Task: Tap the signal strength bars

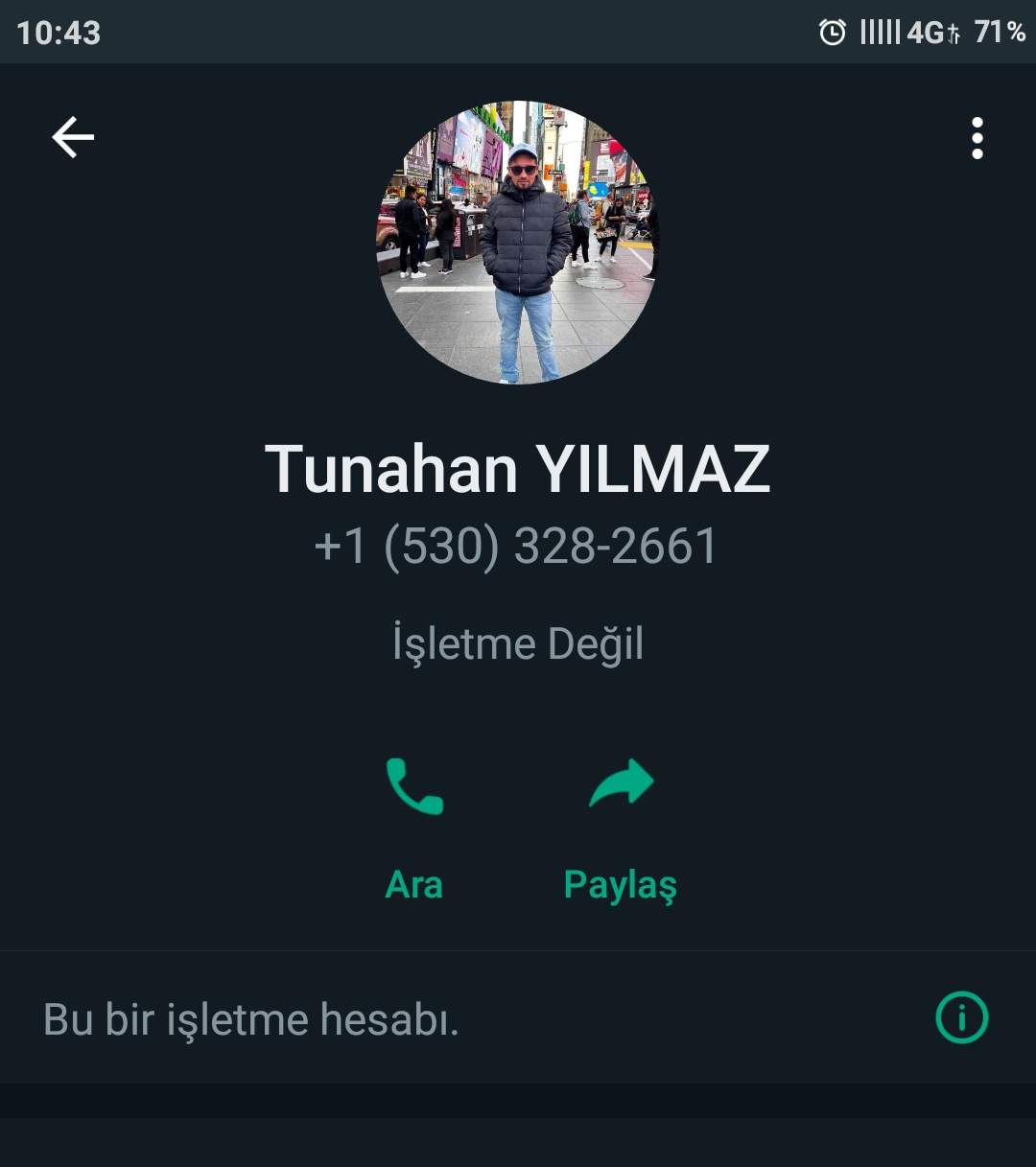Action: (x=879, y=32)
